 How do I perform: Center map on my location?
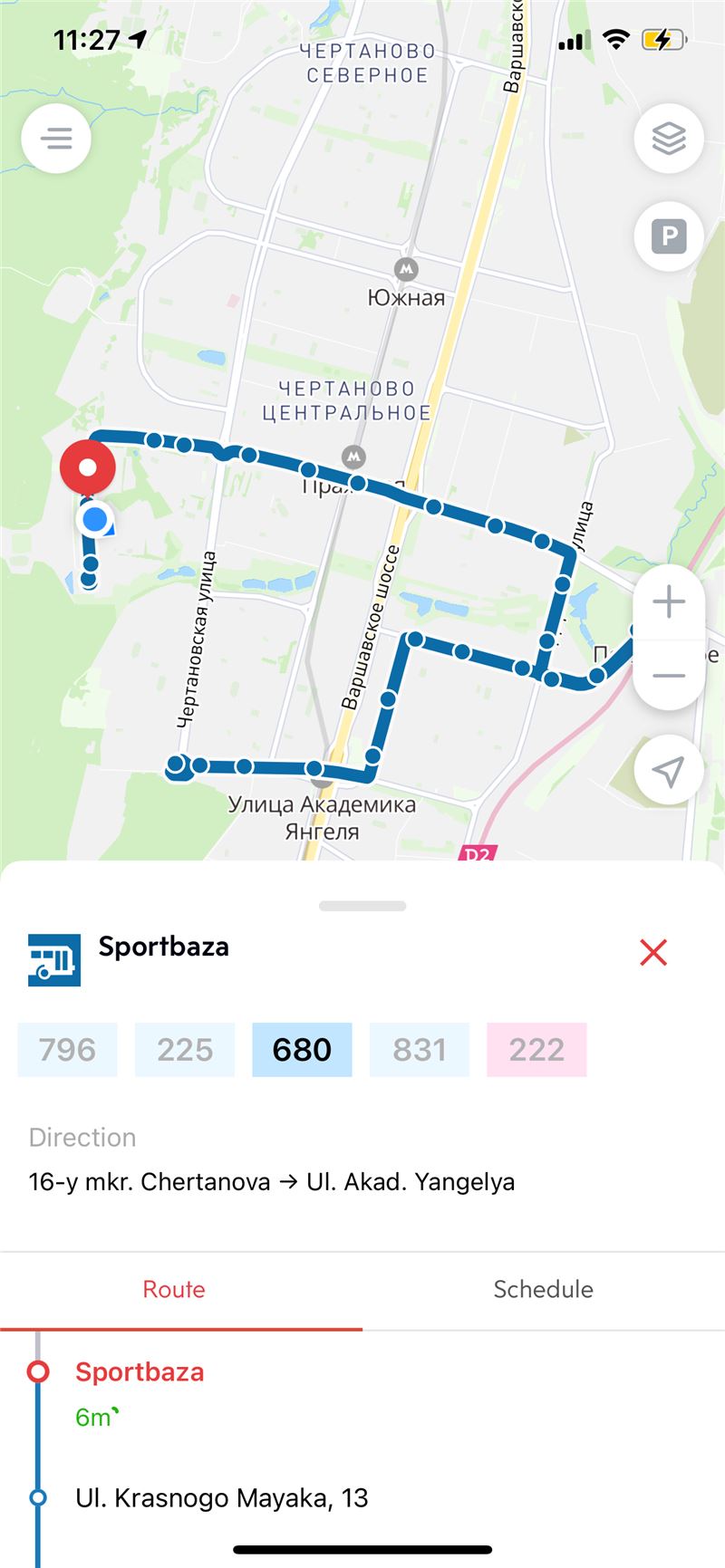[669, 771]
